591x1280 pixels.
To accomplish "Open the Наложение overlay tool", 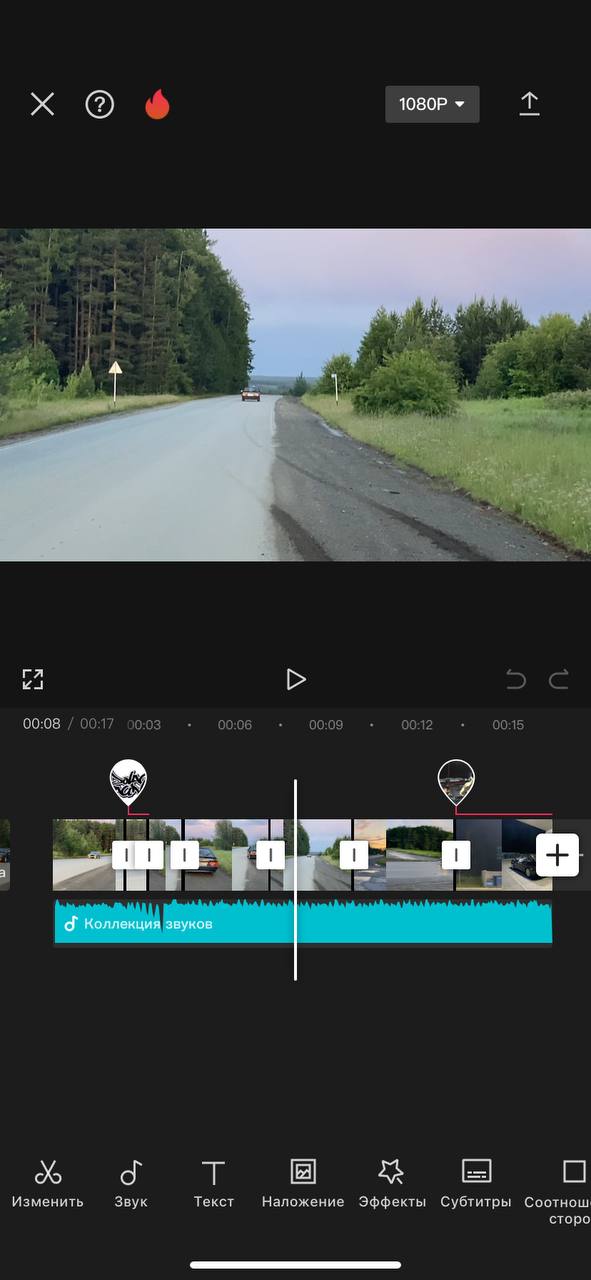I will point(303,1185).
